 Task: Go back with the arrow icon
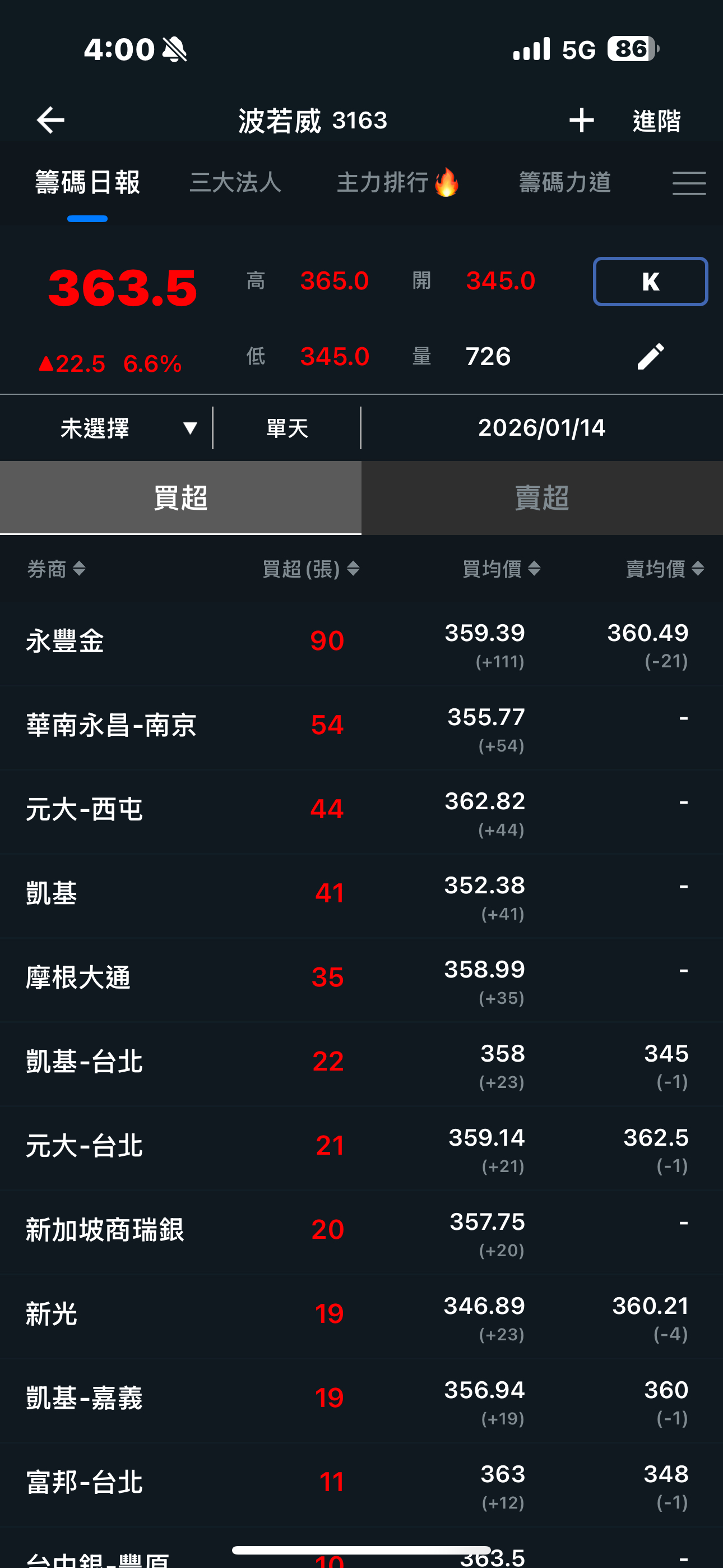coord(50,120)
